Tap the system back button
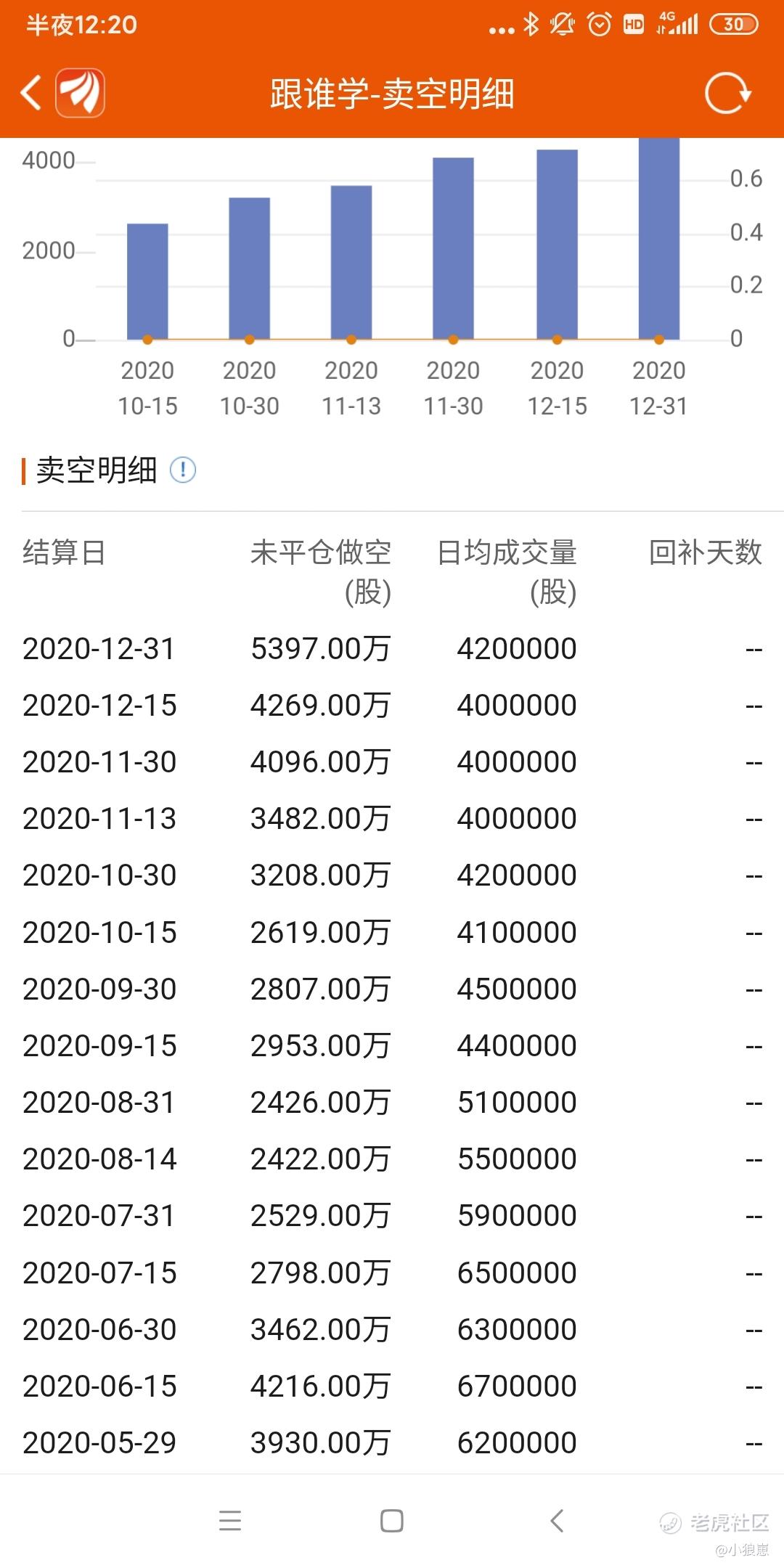Screen dimensions: 784x1568 (x=557, y=1521)
